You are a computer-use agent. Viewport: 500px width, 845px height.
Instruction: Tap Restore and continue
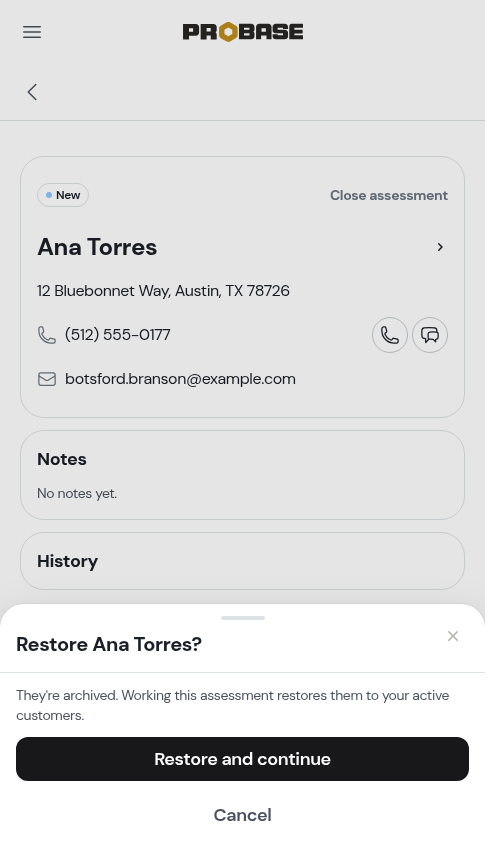tap(242, 759)
